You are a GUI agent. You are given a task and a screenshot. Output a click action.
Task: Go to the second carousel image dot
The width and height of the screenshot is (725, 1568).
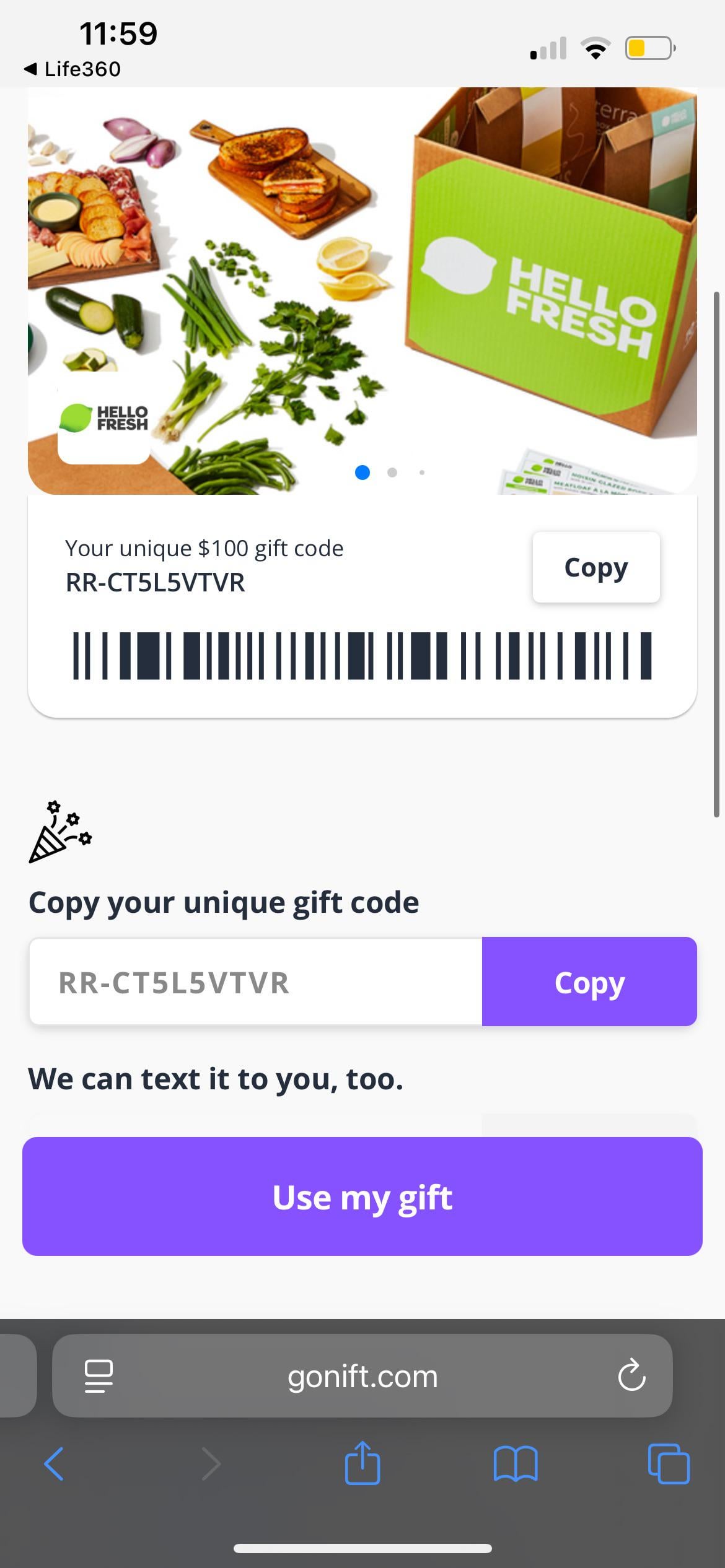tap(392, 473)
